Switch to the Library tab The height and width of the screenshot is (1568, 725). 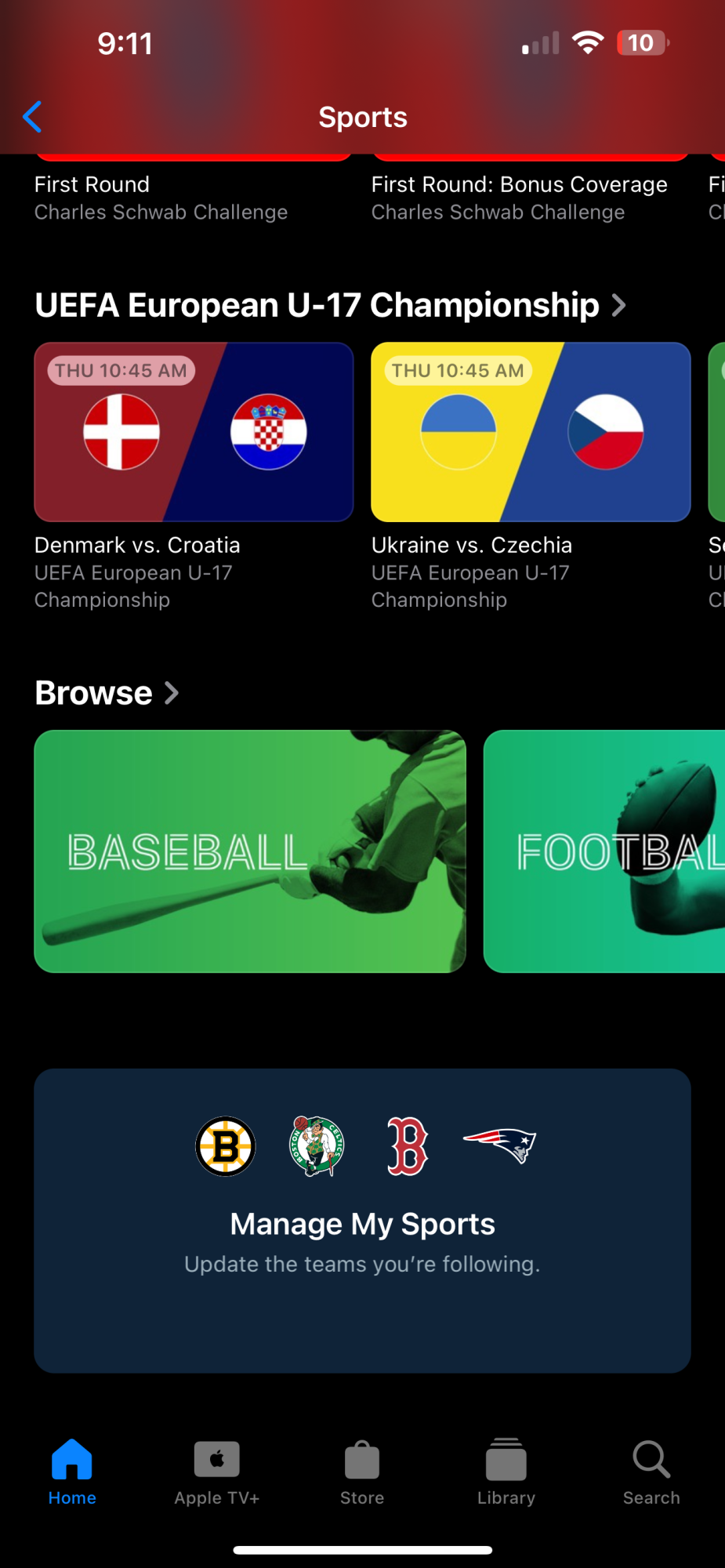(506, 1472)
